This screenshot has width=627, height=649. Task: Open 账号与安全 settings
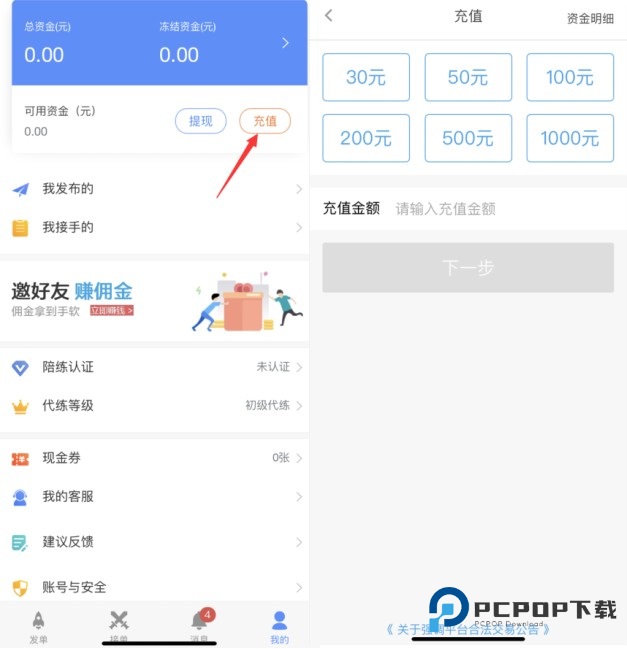[x=155, y=587]
